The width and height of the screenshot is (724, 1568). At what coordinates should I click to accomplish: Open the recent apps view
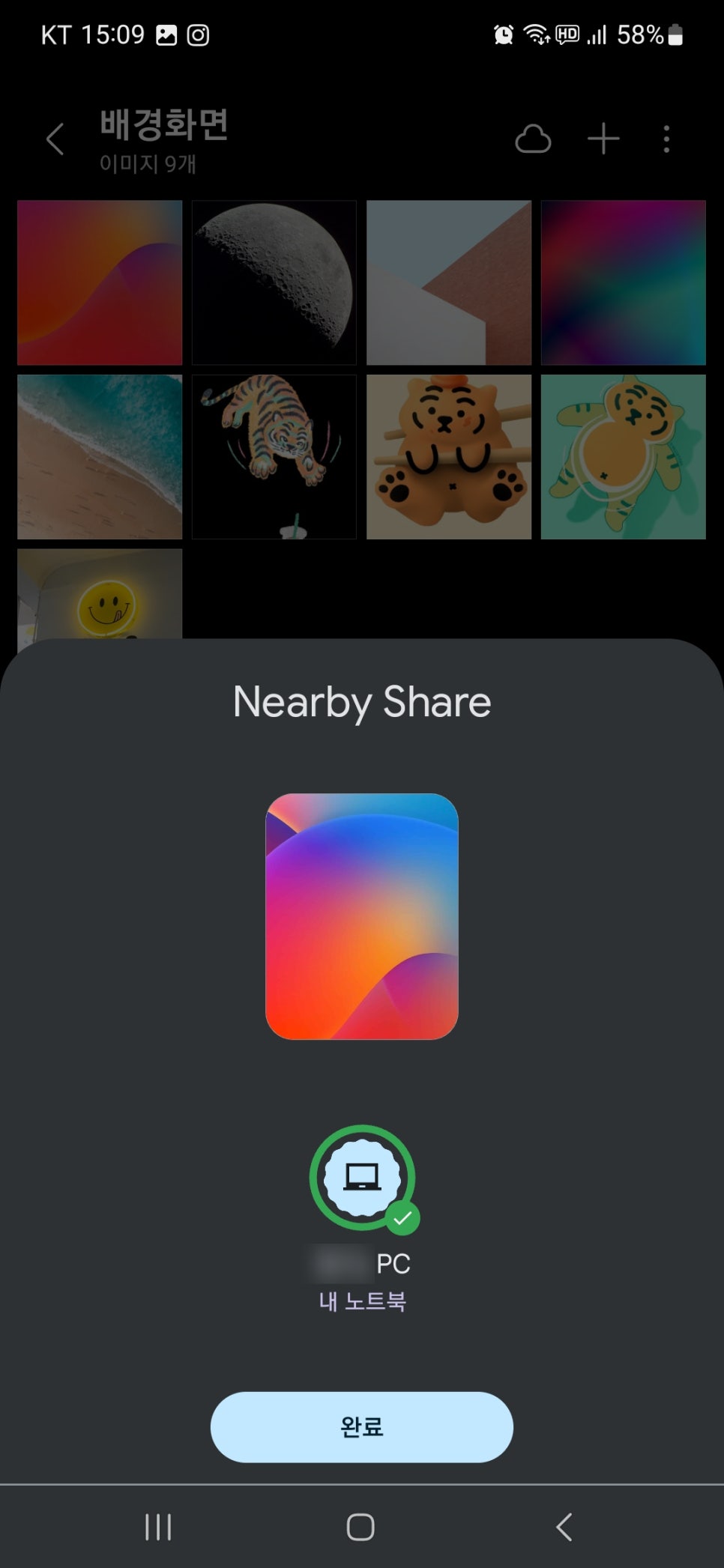point(158,1526)
